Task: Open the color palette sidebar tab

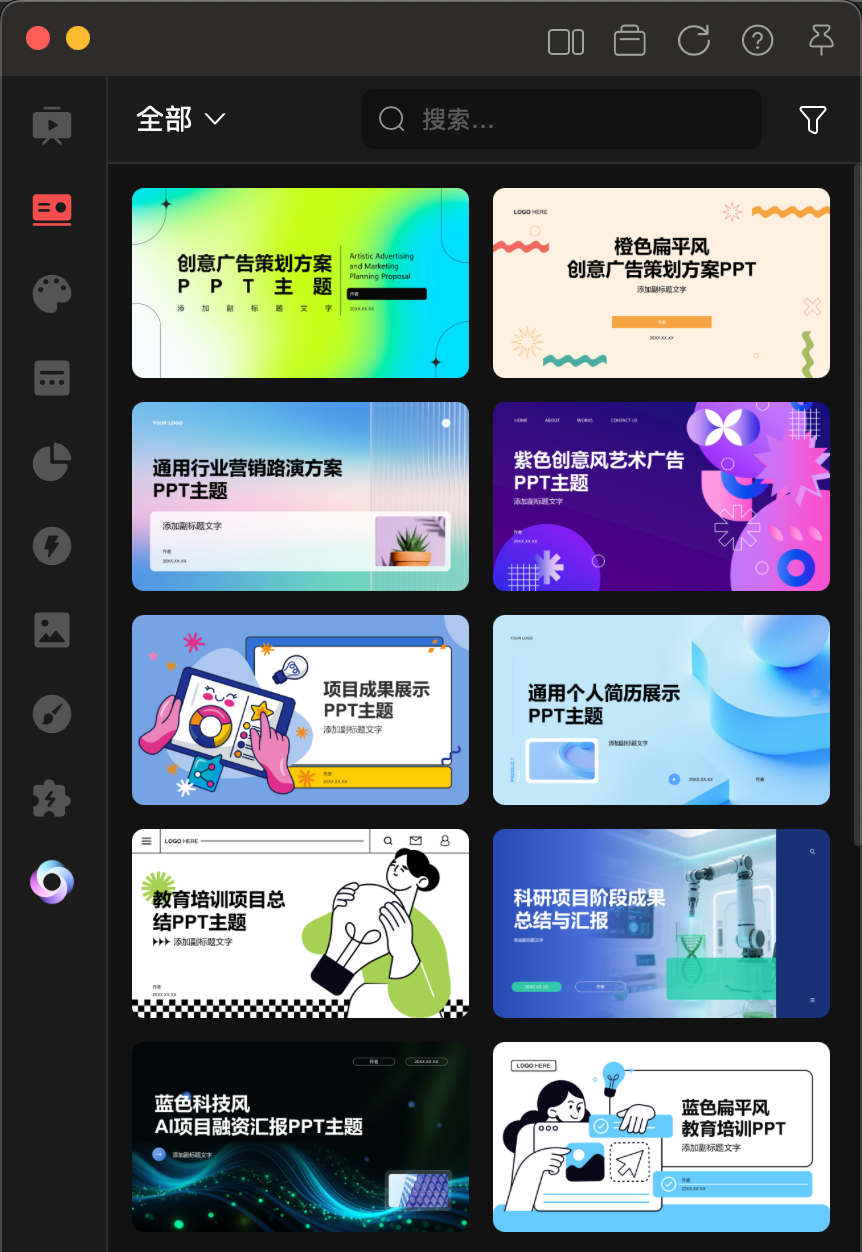Action: coord(52,294)
